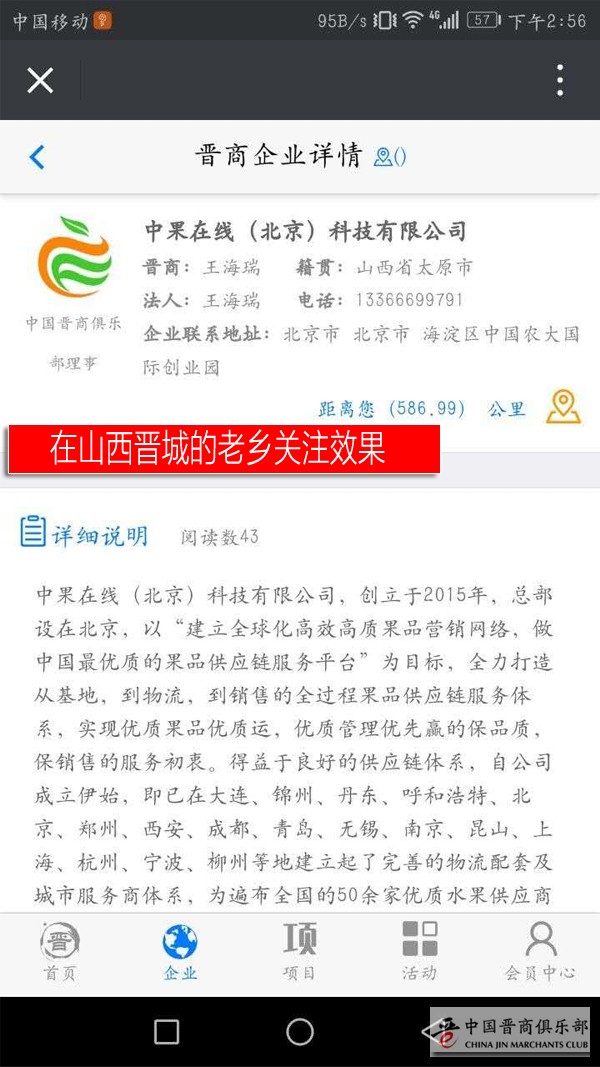The width and height of the screenshot is (600, 1067).
Task: Go back with the blue arrow
Action: point(37,157)
